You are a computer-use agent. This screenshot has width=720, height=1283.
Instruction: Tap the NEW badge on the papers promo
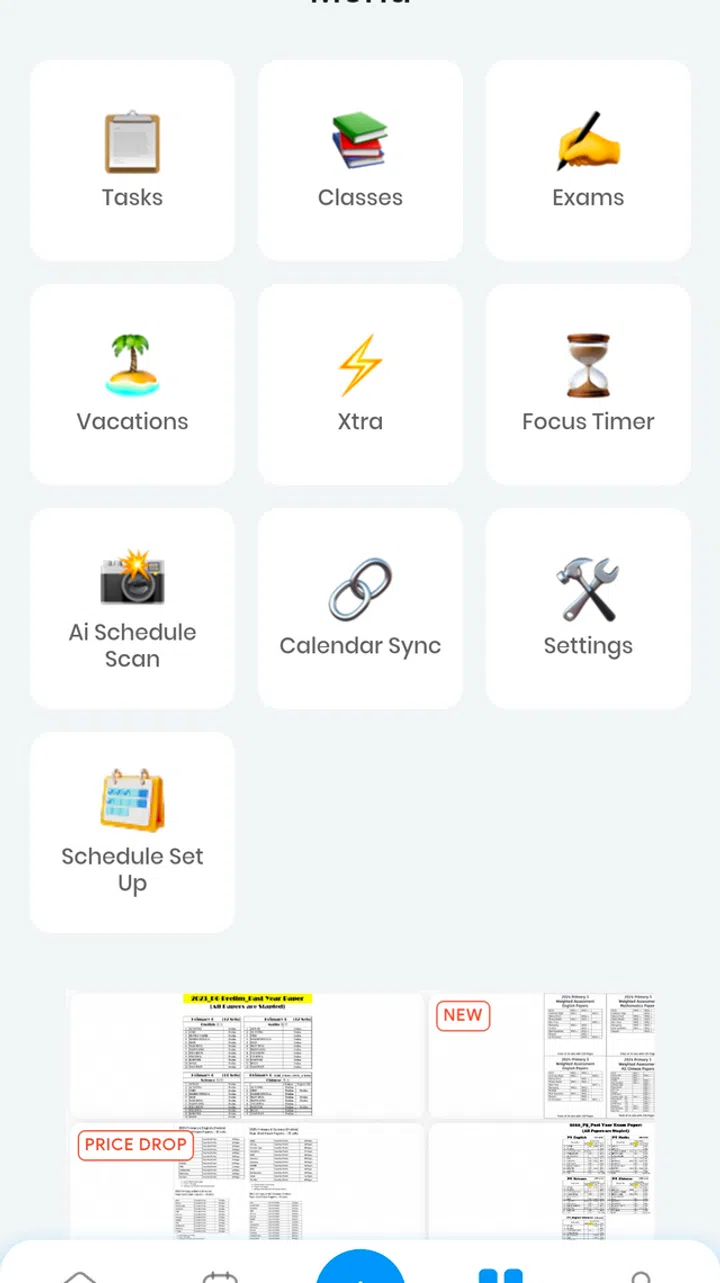[463, 1015]
